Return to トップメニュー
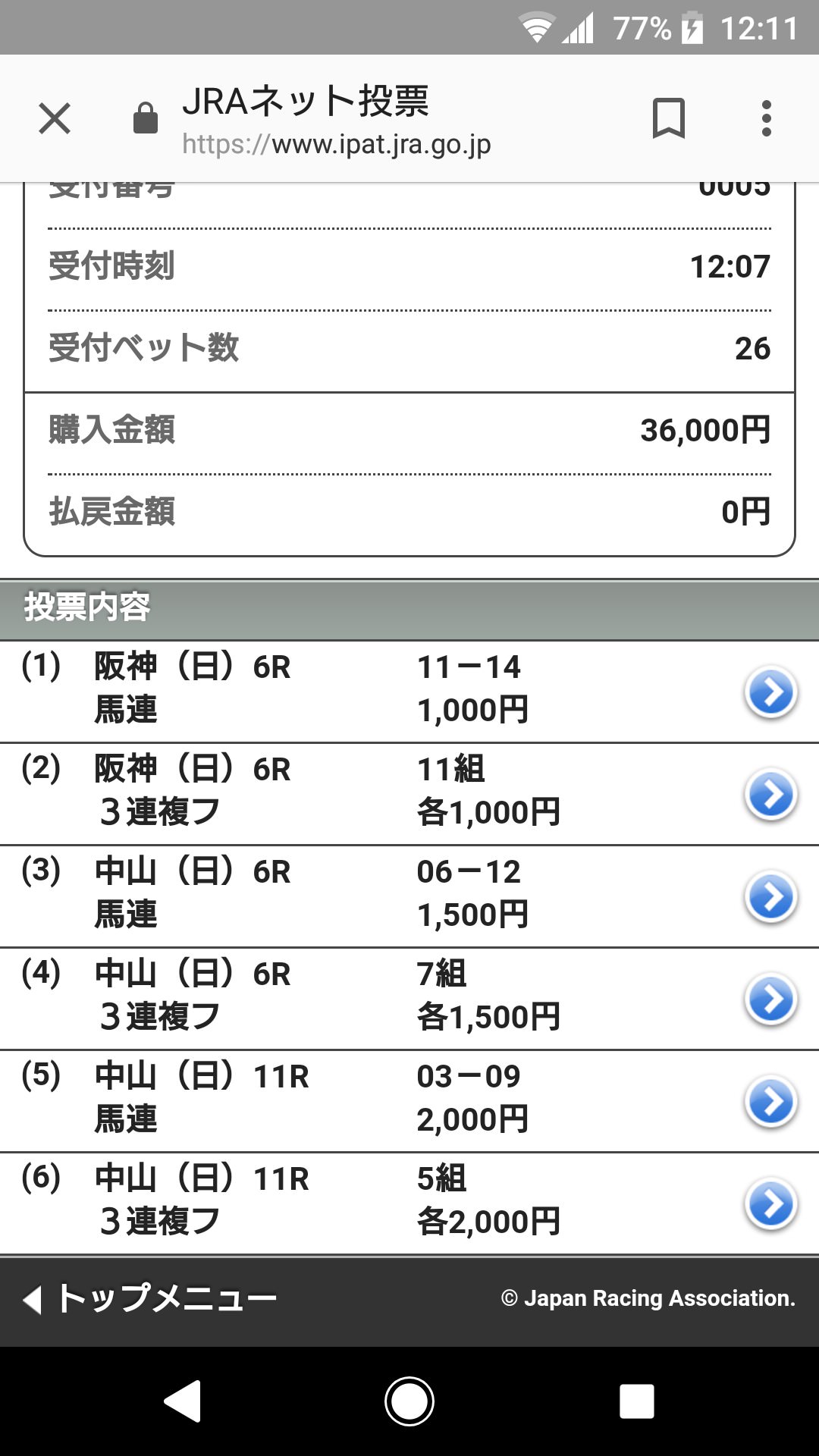This screenshot has width=819, height=1456. (150, 1298)
